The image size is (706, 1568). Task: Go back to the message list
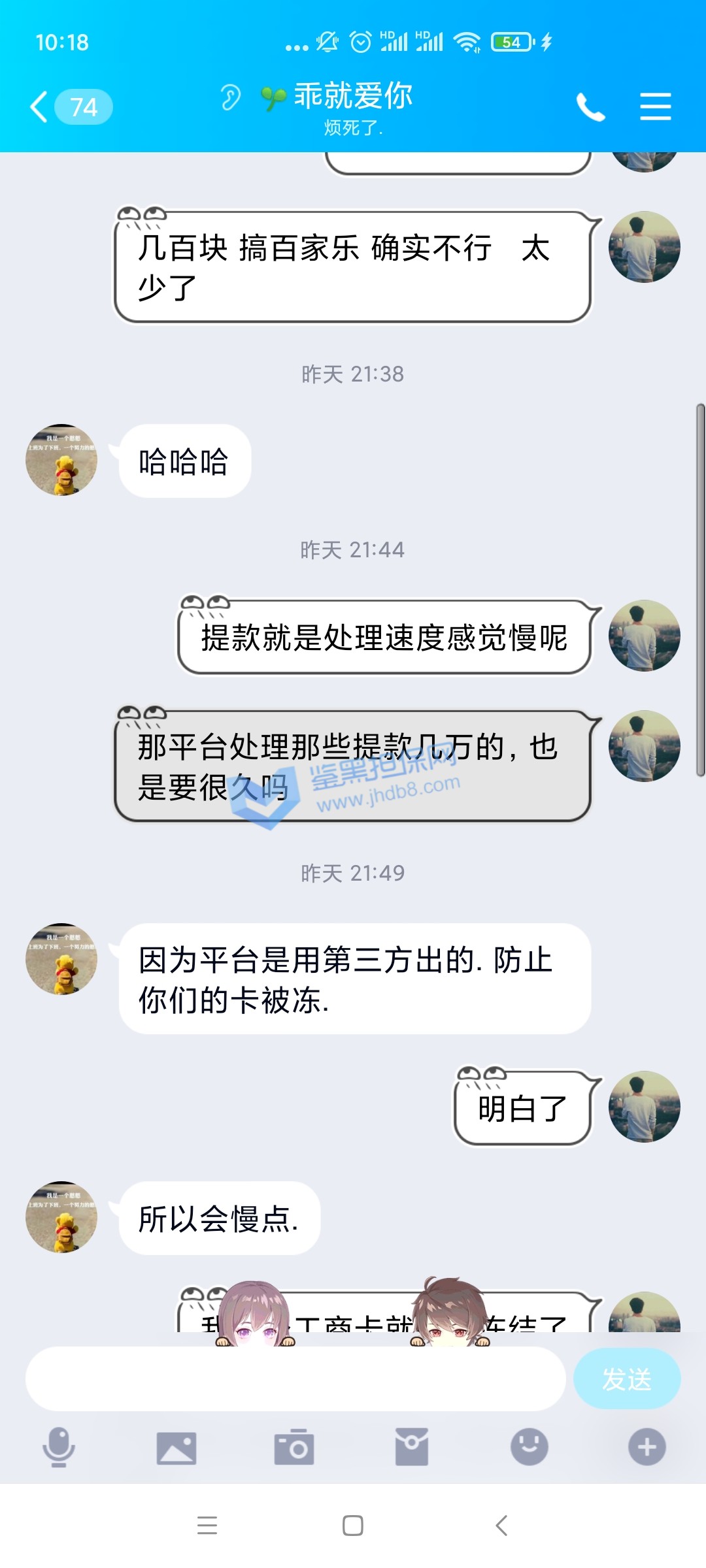point(41,106)
